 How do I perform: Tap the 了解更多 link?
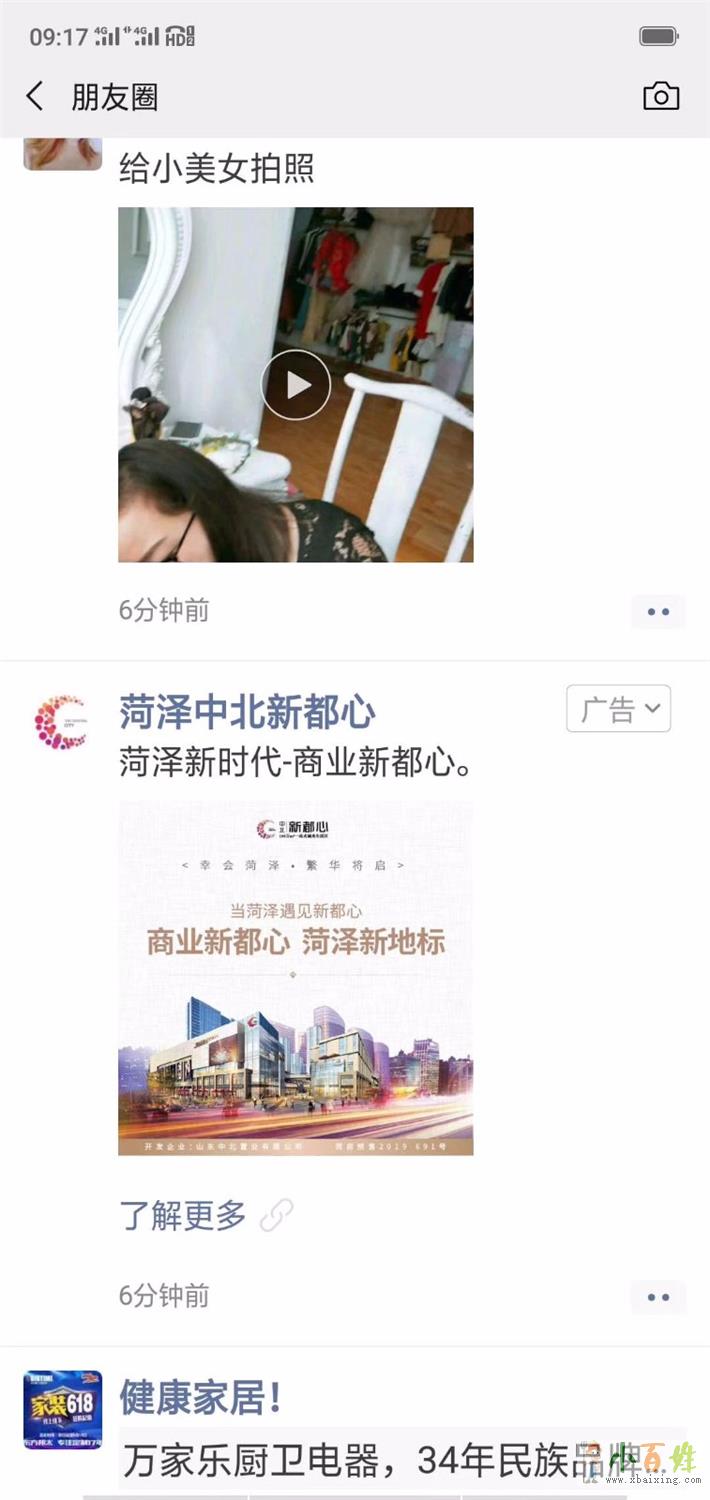[184, 1216]
